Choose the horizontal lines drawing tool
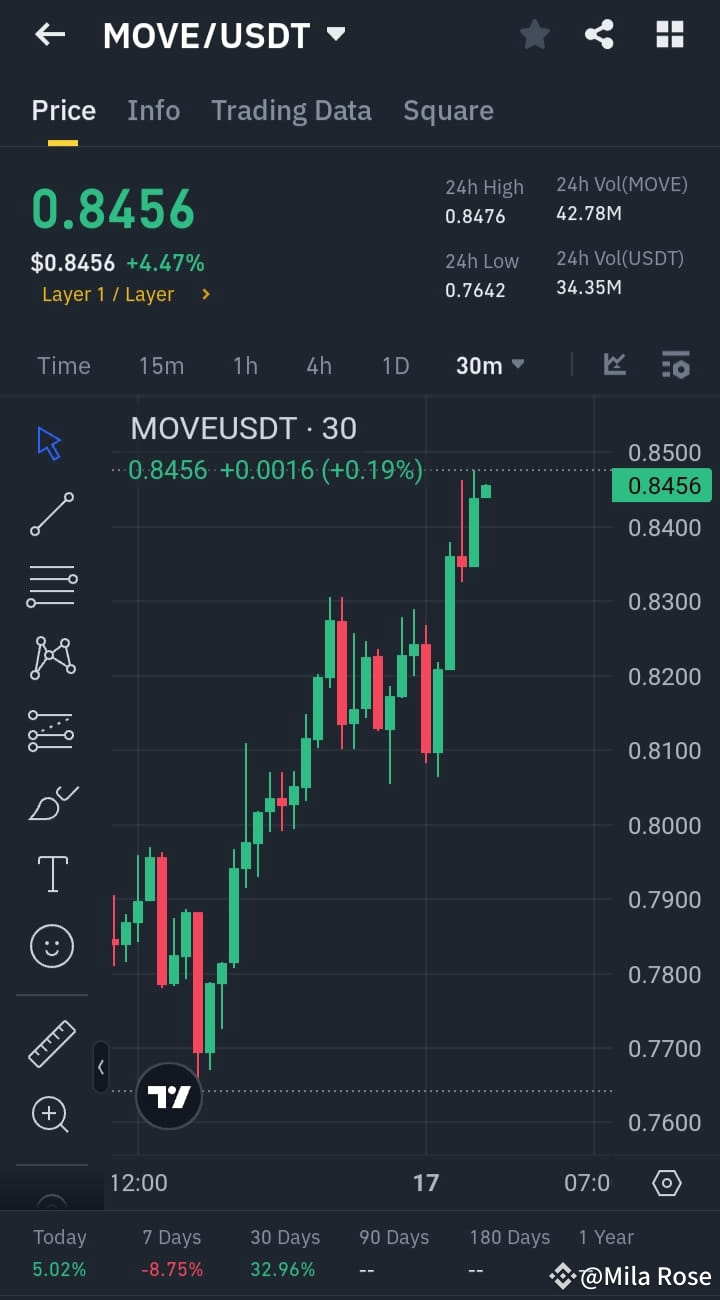Viewport: 720px width, 1300px height. 50,585
